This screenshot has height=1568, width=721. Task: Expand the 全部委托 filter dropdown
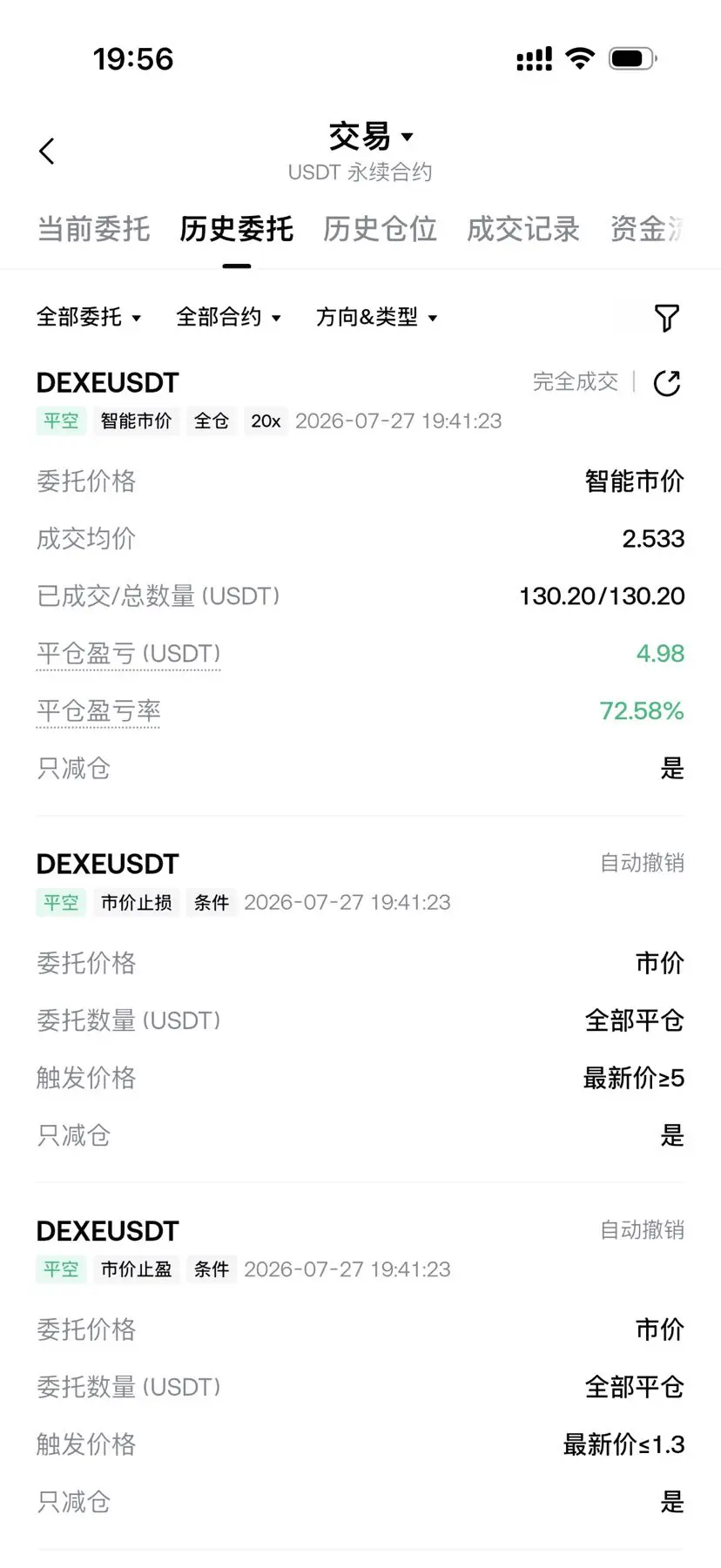coord(89,317)
